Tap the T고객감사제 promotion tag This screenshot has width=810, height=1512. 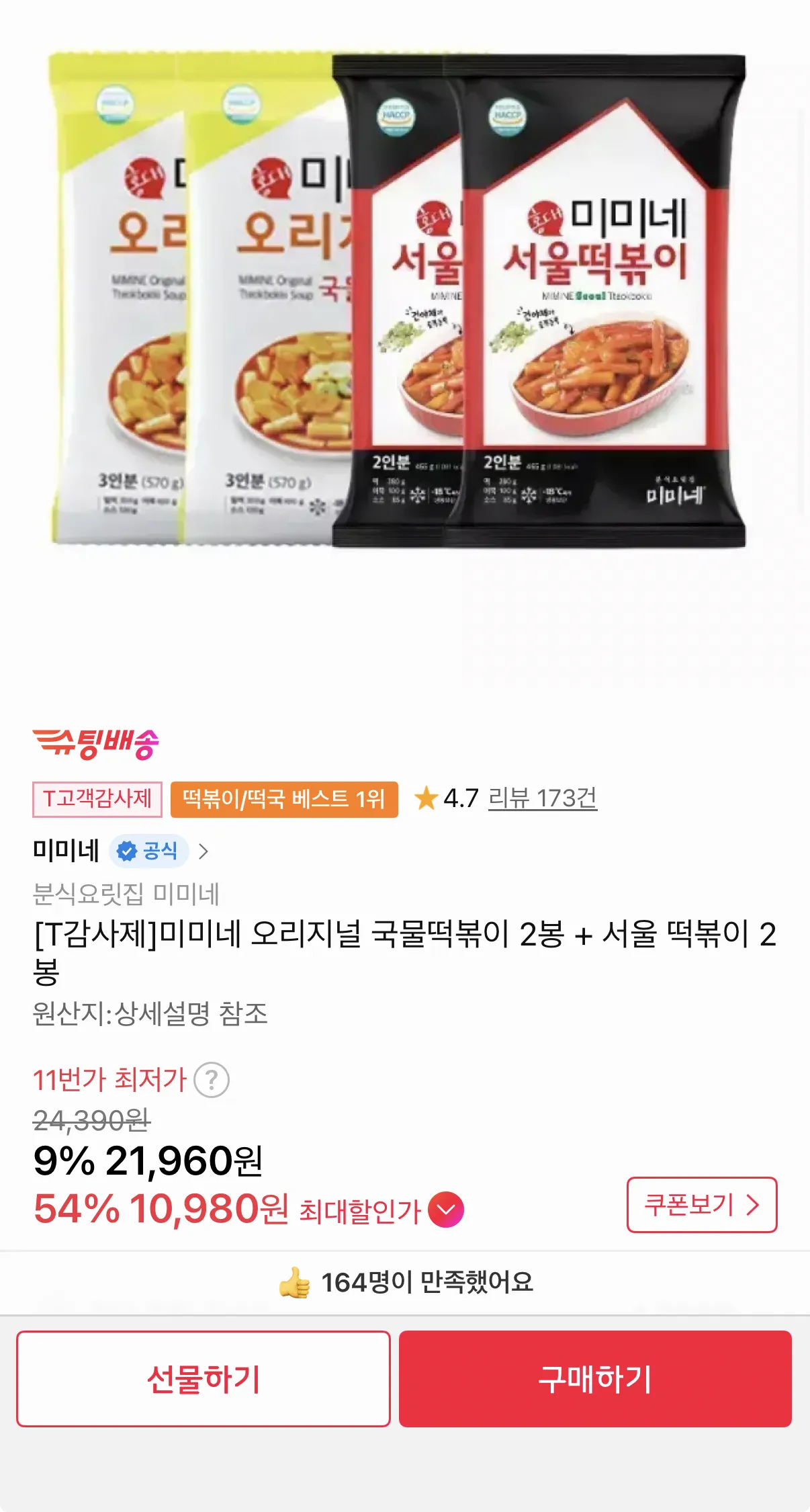coord(97,799)
